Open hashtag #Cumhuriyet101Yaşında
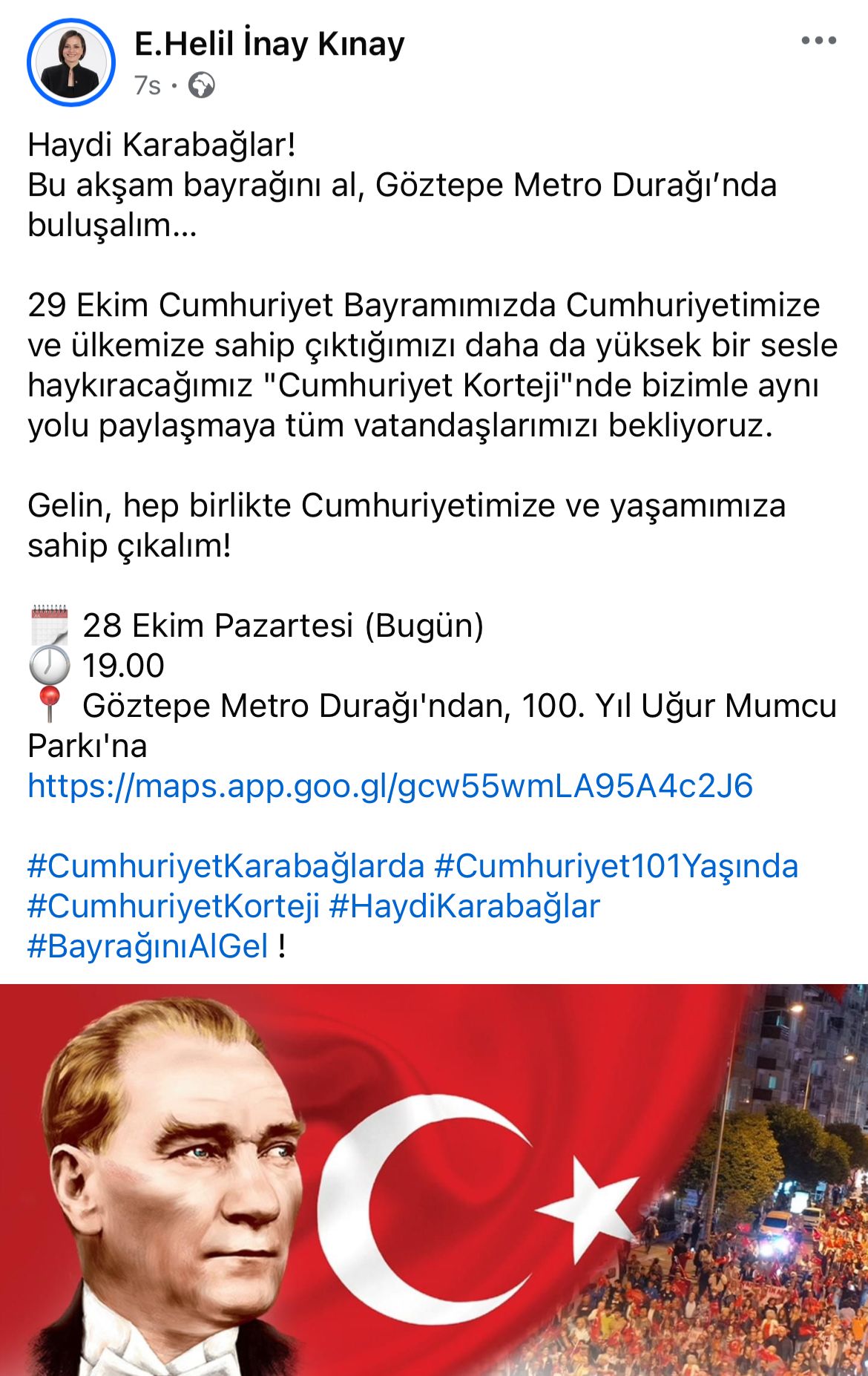The height and width of the screenshot is (1376, 868). click(x=616, y=866)
